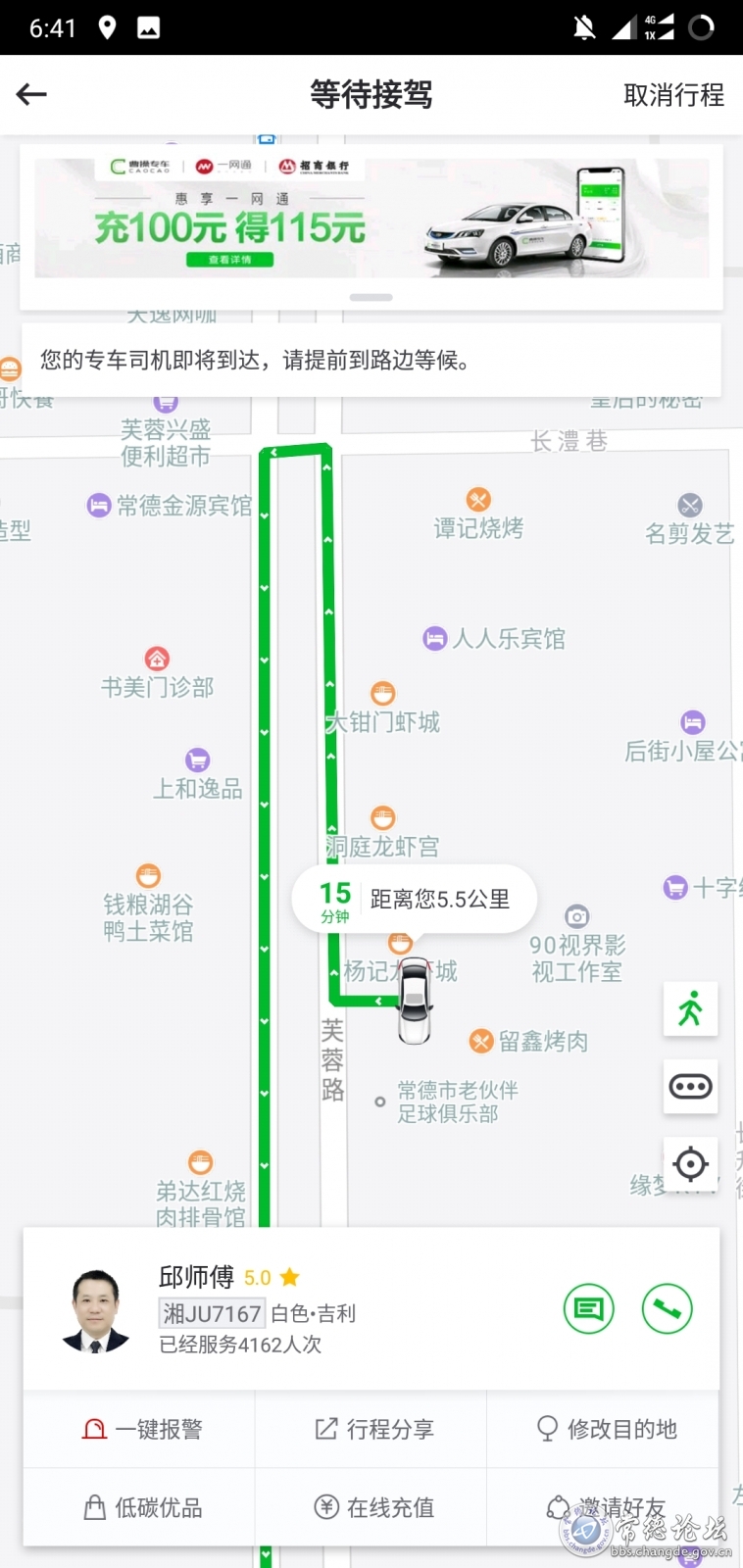View driver 邱师傅's profile photo
The width and height of the screenshot is (743, 1568).
click(x=95, y=1310)
